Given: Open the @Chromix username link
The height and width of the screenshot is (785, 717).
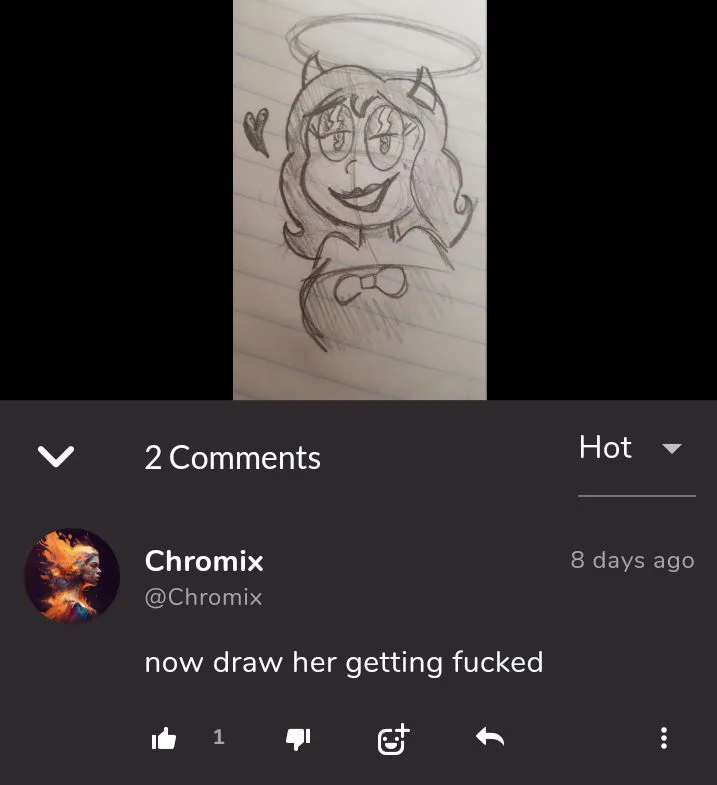Looking at the screenshot, I should click(203, 597).
